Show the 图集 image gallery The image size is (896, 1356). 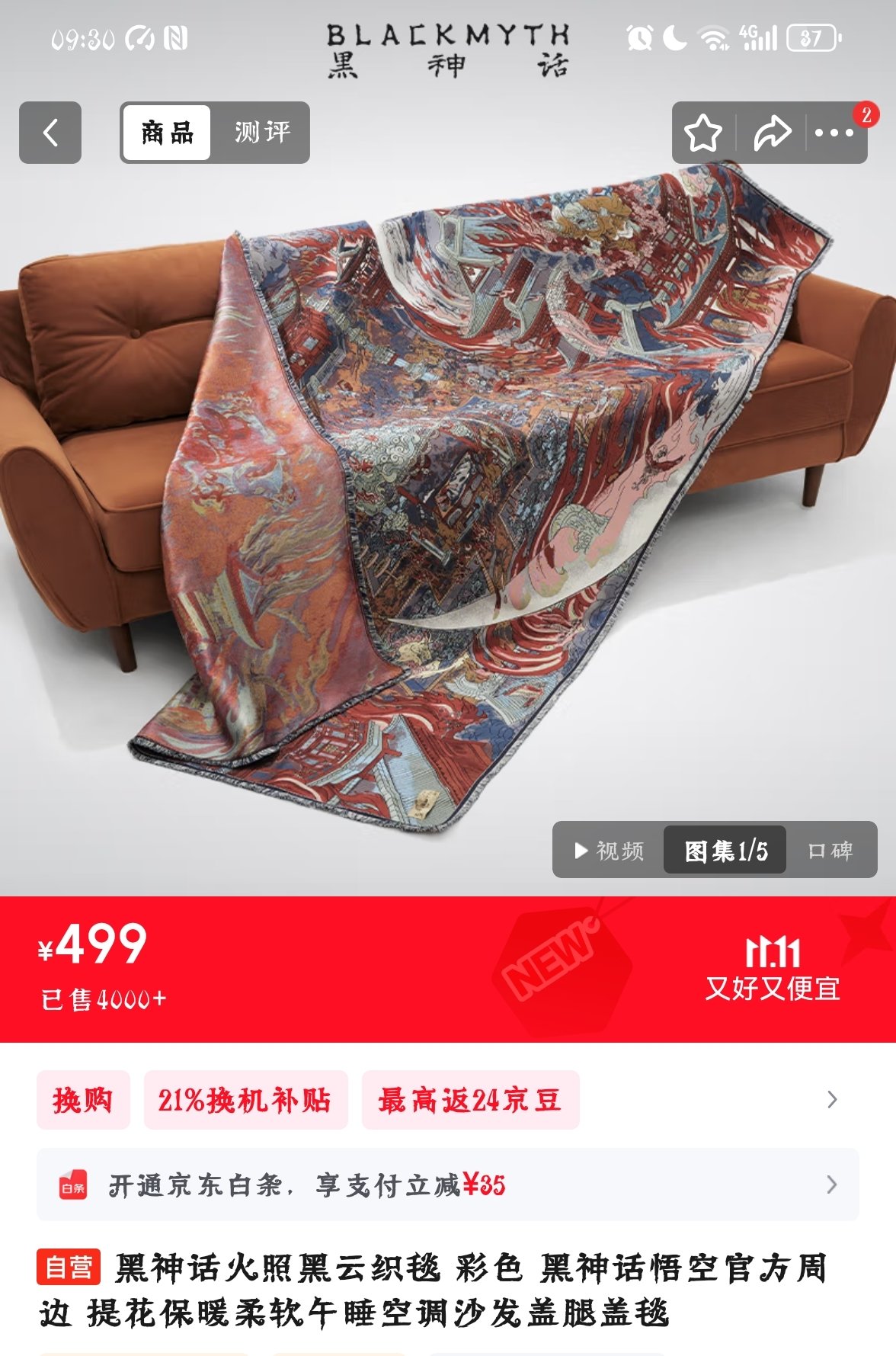725,850
